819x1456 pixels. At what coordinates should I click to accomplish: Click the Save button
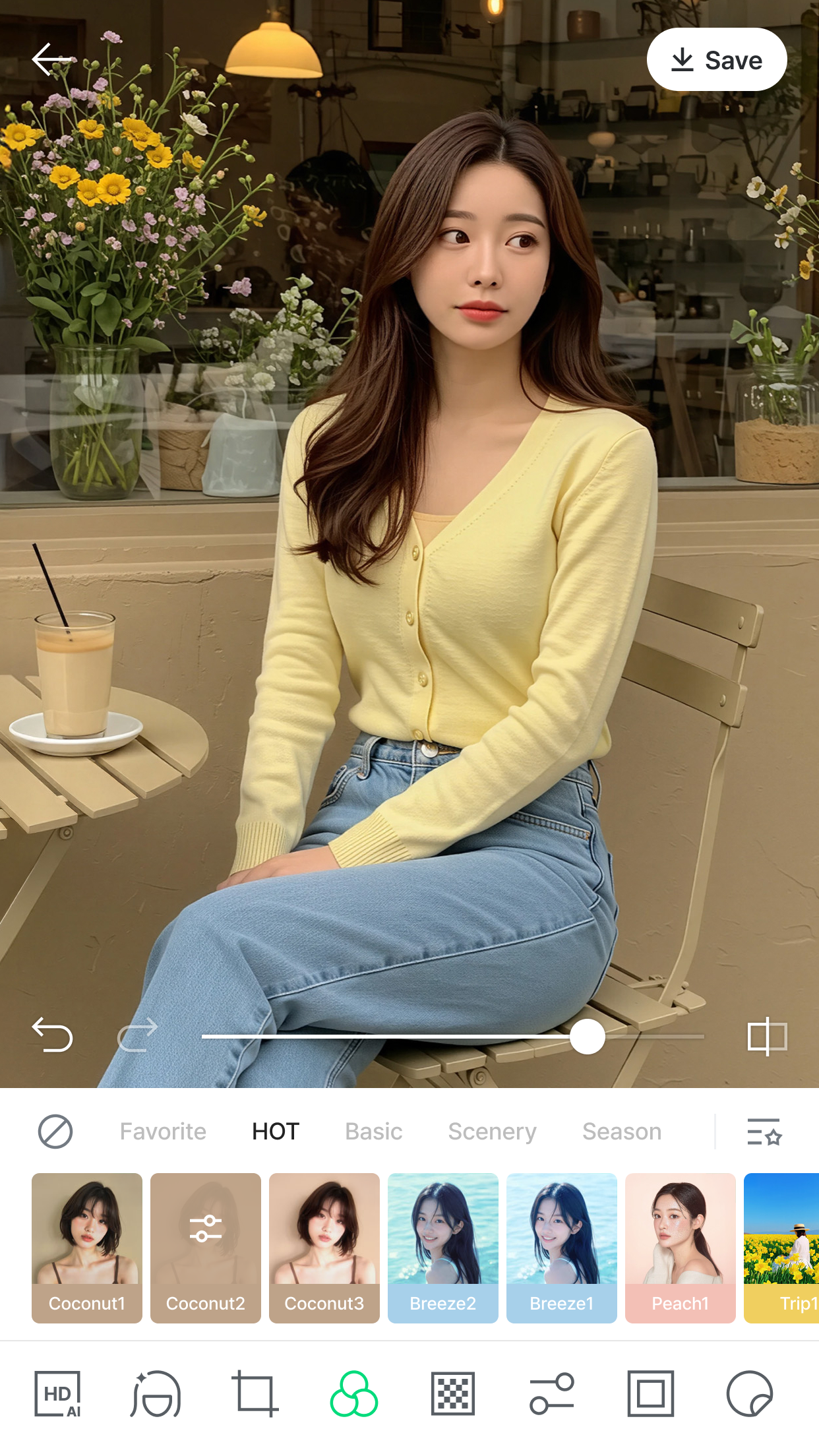(x=717, y=59)
